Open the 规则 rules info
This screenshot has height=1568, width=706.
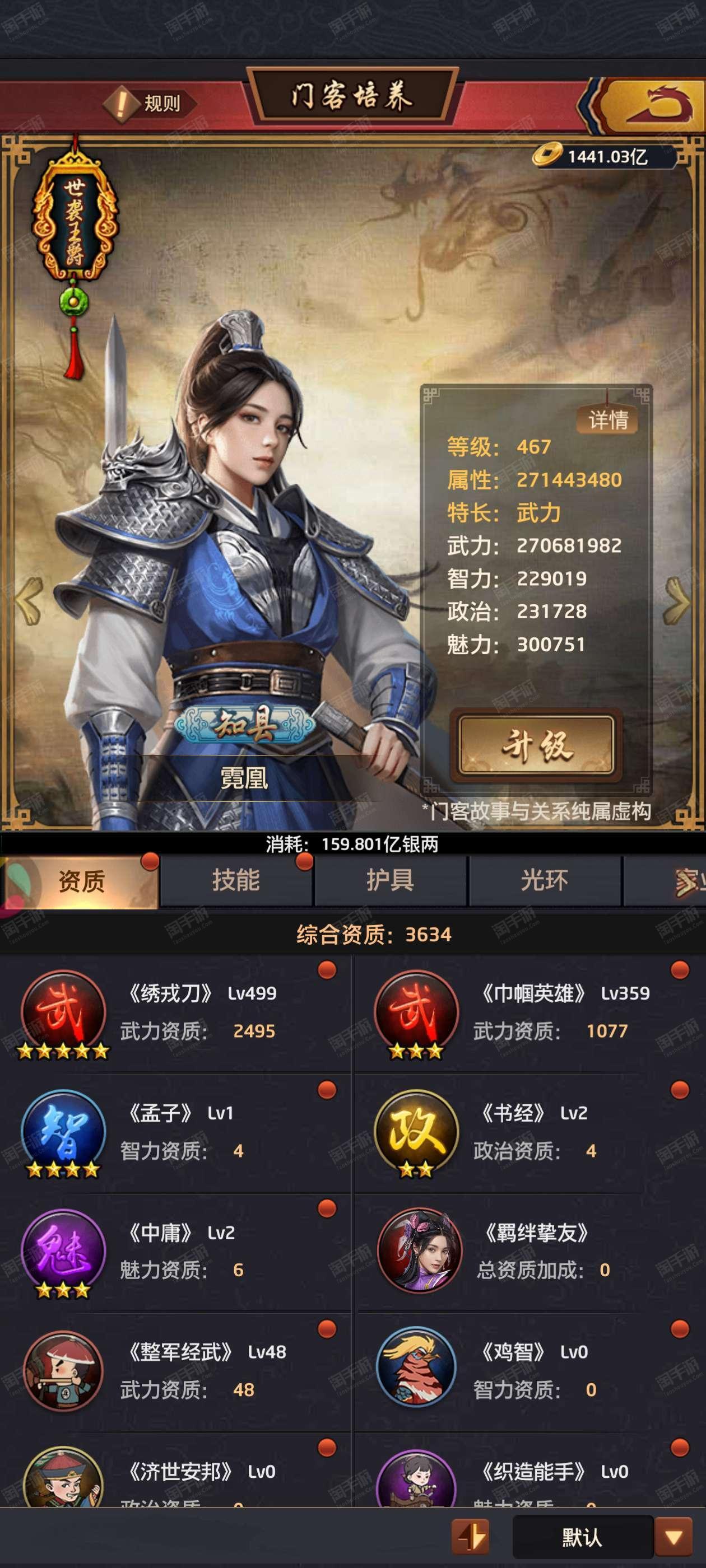click(x=149, y=104)
